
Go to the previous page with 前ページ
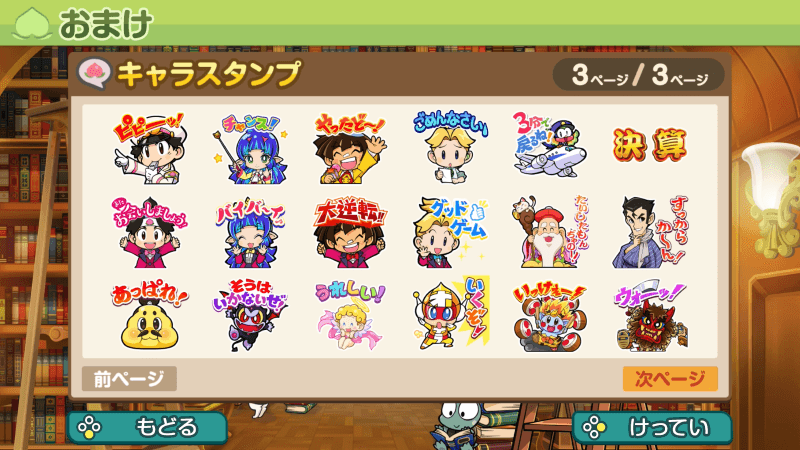[129, 378]
